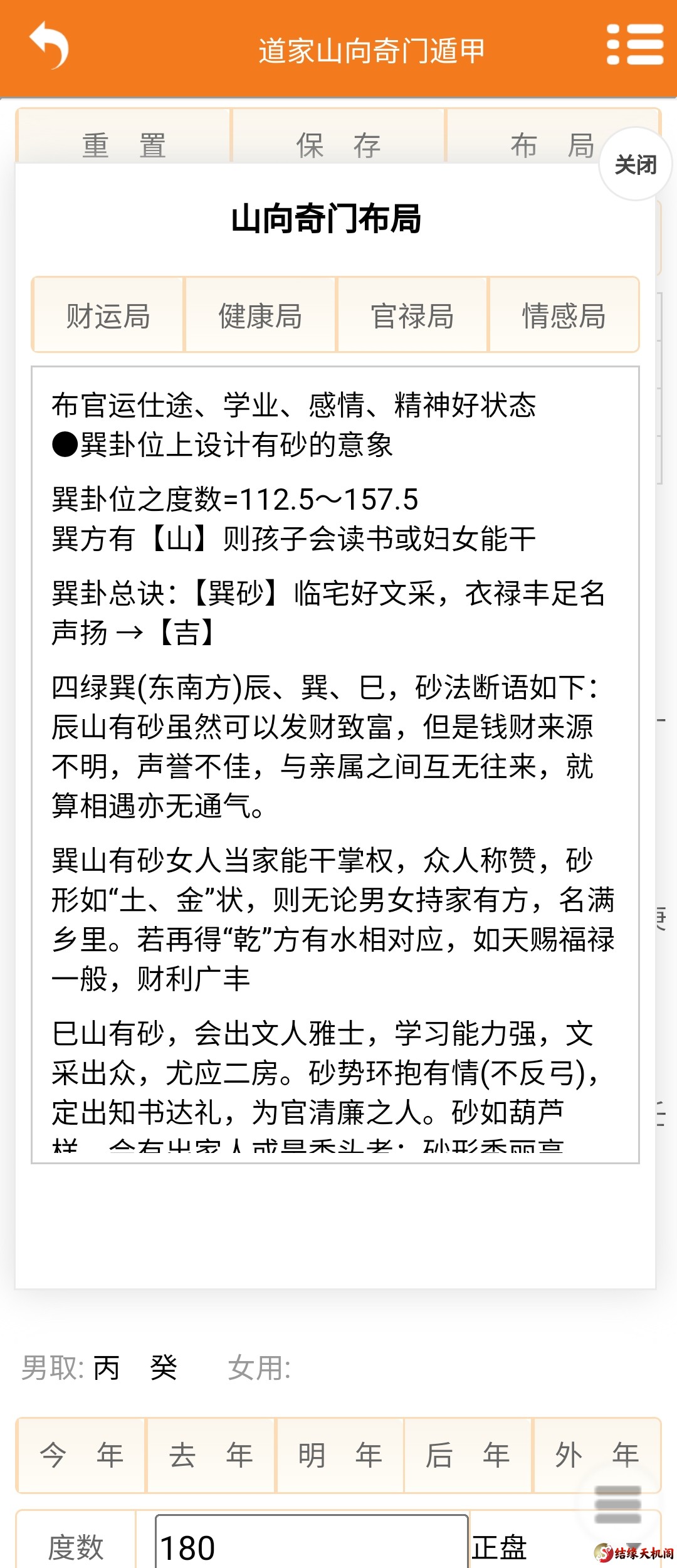Viewport: 677px width, 1568px height.
Task: Open the list menu icon
Action: point(634,45)
